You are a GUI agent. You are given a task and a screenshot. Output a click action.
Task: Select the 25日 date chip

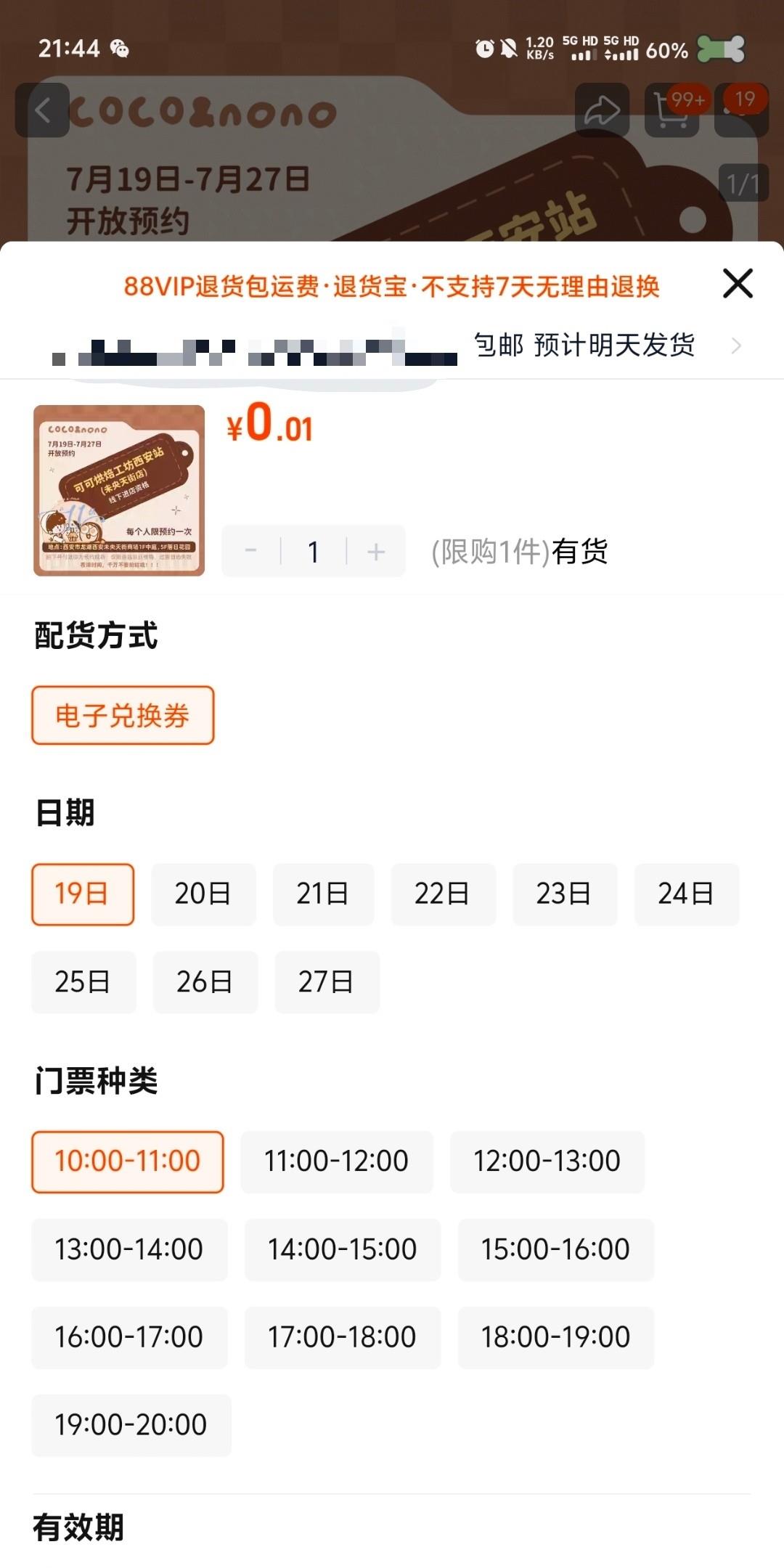[83, 981]
